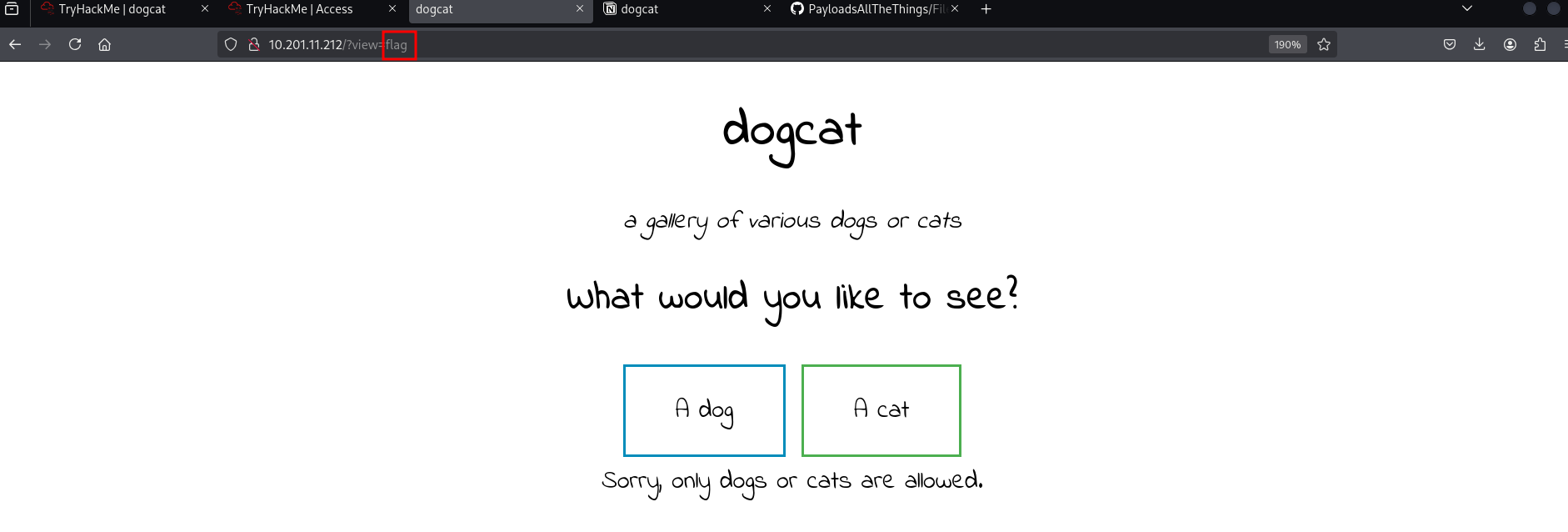The image size is (1568, 532).
Task: Select the "A dog" button
Action: click(x=704, y=410)
